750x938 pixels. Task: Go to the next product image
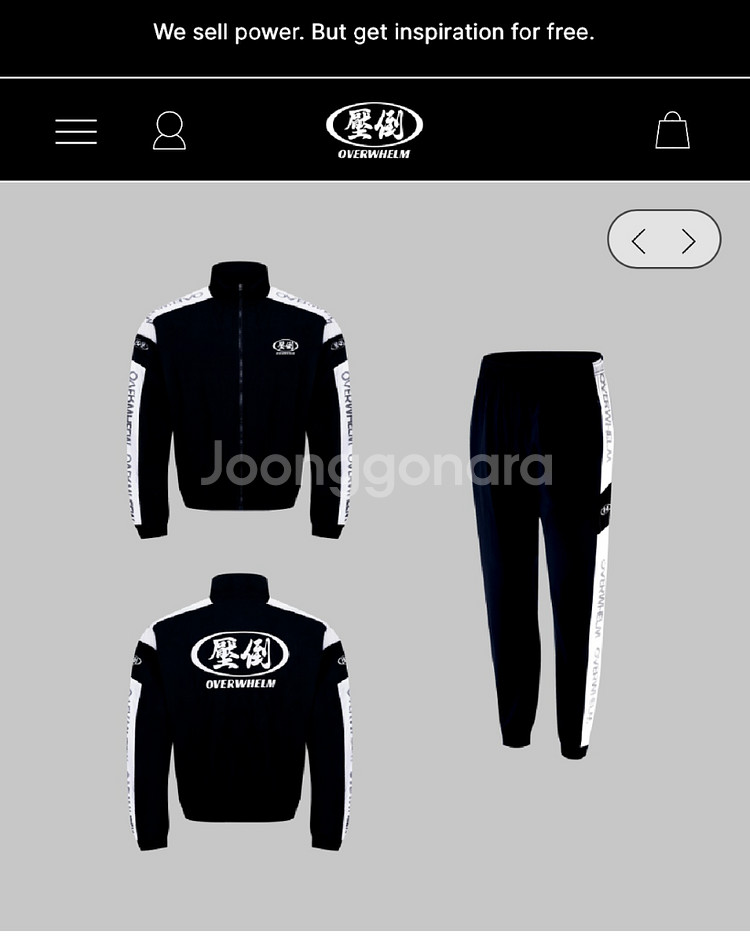click(688, 240)
